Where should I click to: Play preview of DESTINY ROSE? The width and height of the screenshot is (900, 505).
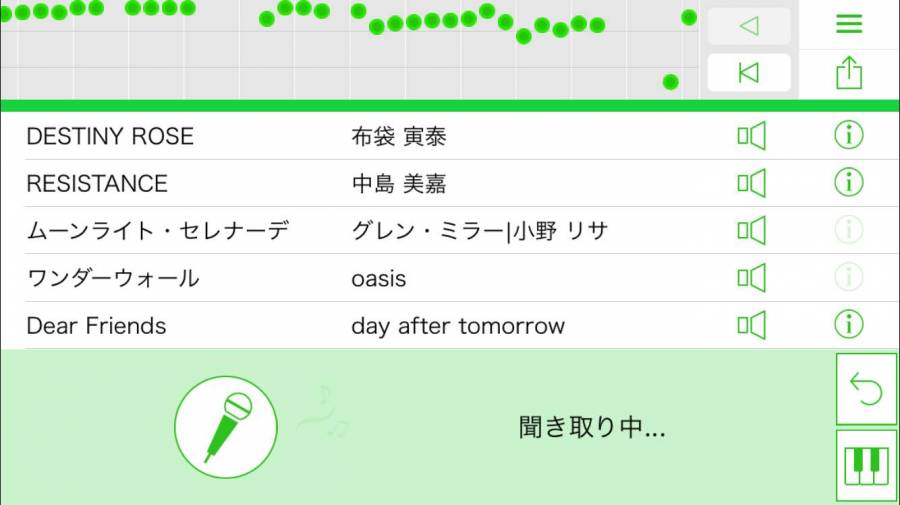point(751,136)
